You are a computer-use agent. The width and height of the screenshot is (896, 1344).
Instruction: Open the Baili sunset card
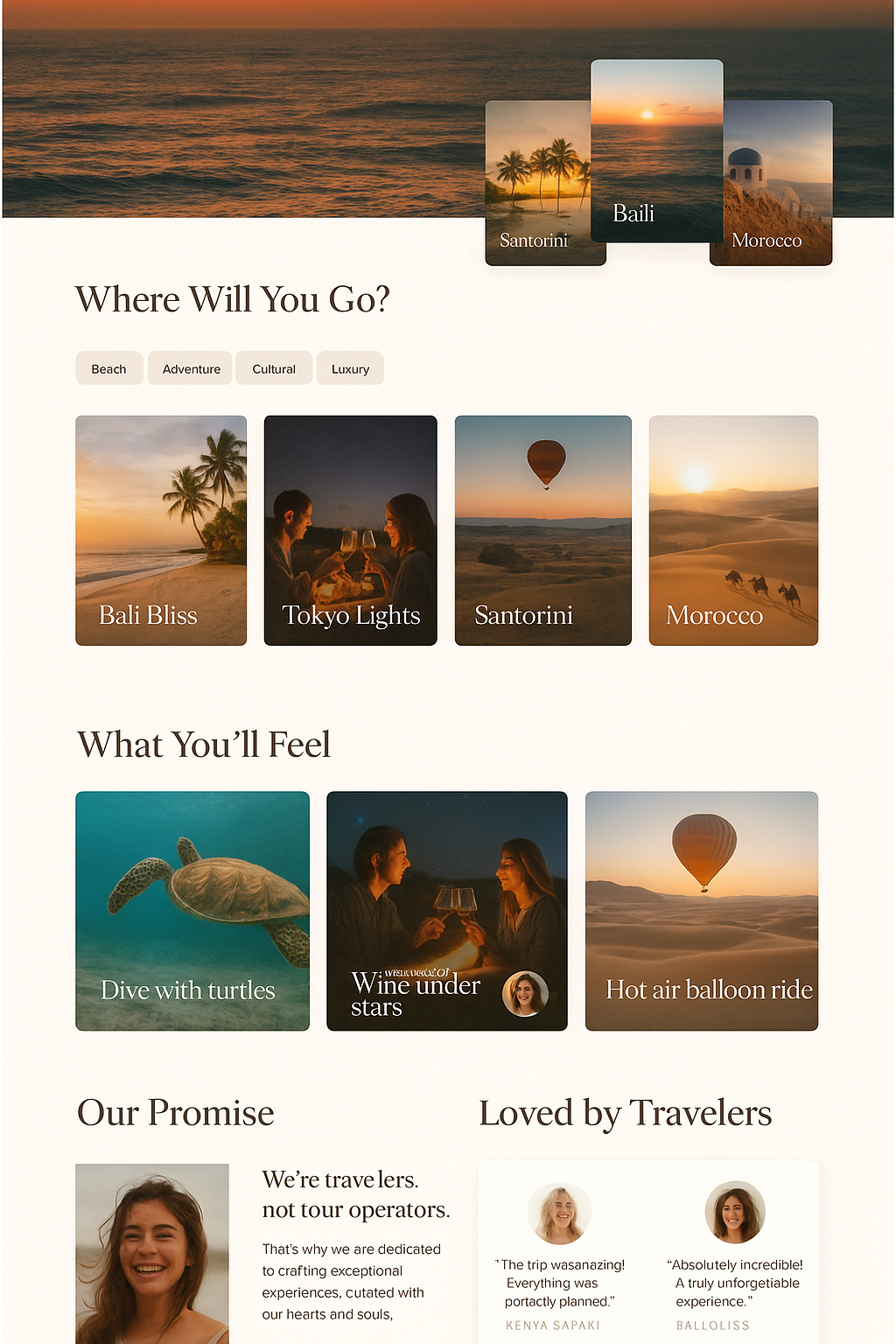pos(656,150)
